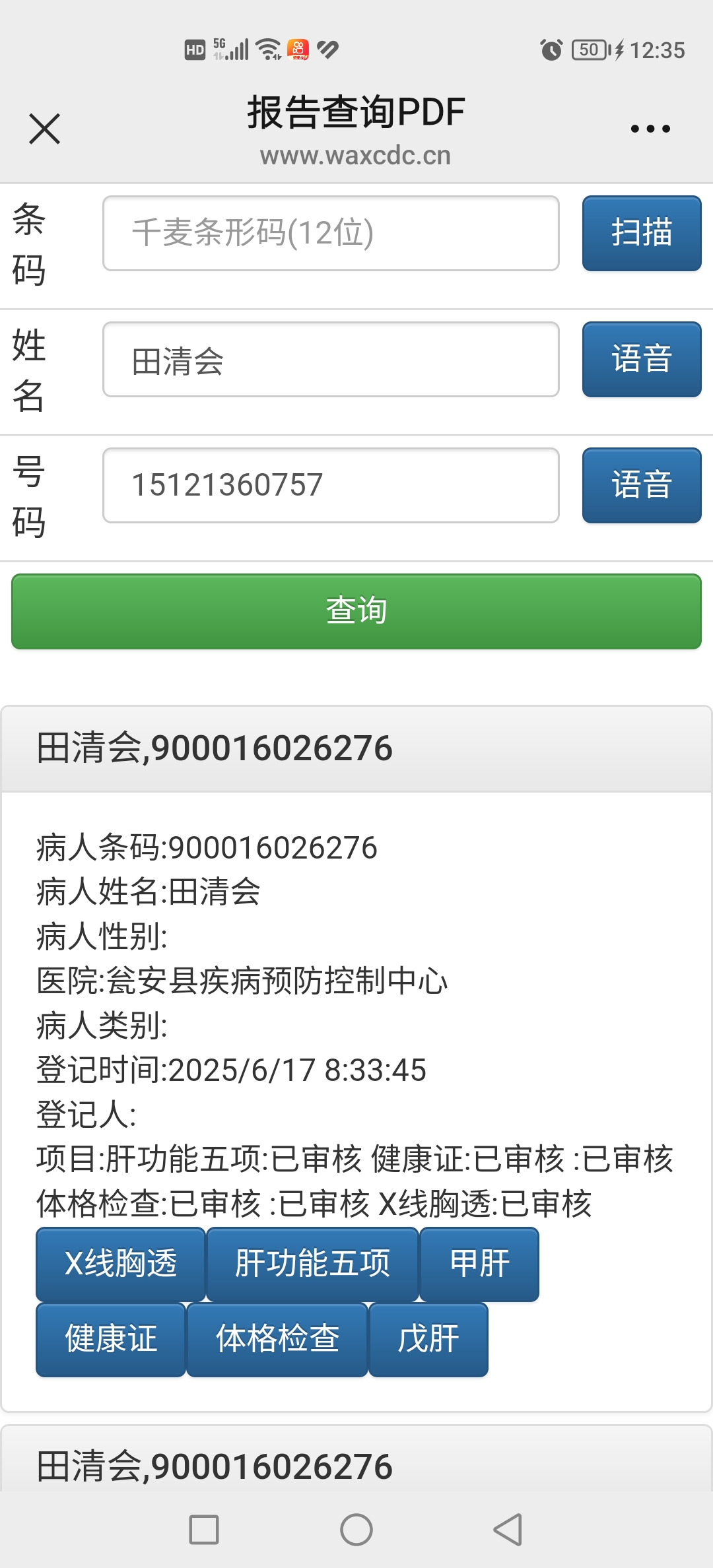This screenshot has width=713, height=1568.
Task: Focus the 千麦条形码(12位) barcode field
Action: click(x=331, y=233)
